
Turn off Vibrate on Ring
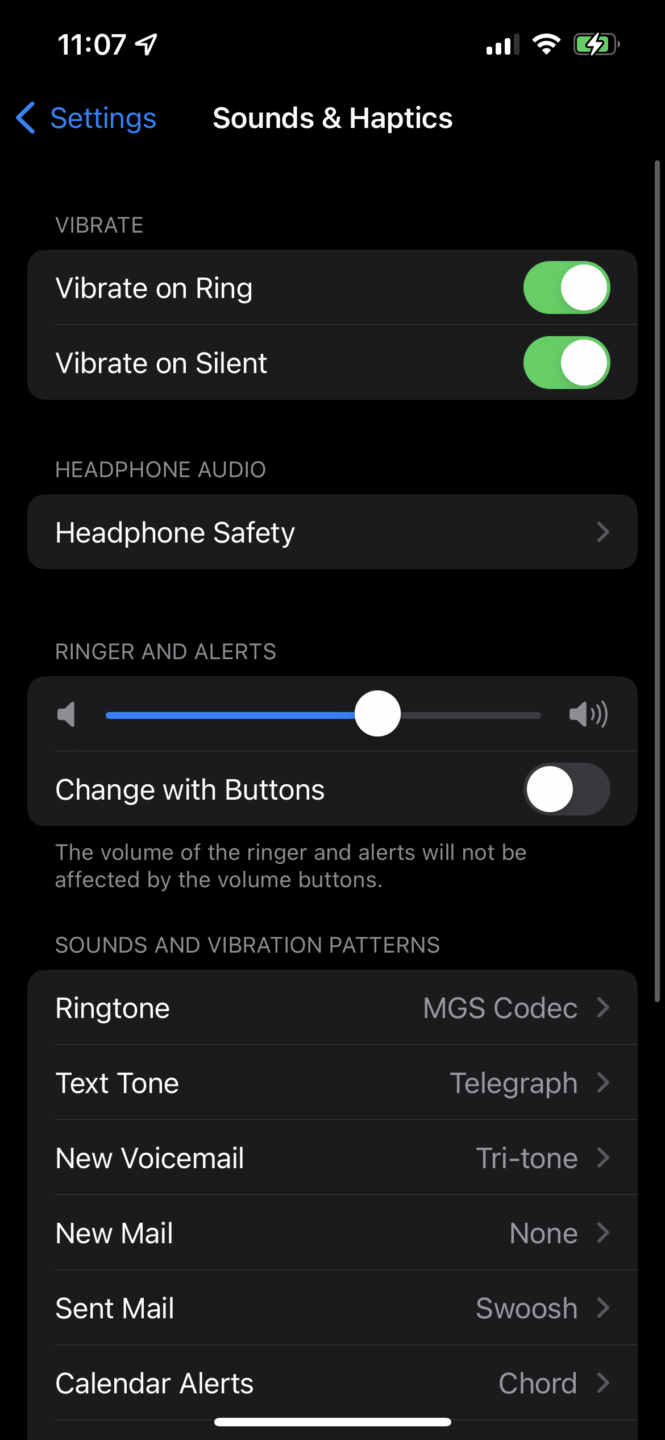point(566,288)
